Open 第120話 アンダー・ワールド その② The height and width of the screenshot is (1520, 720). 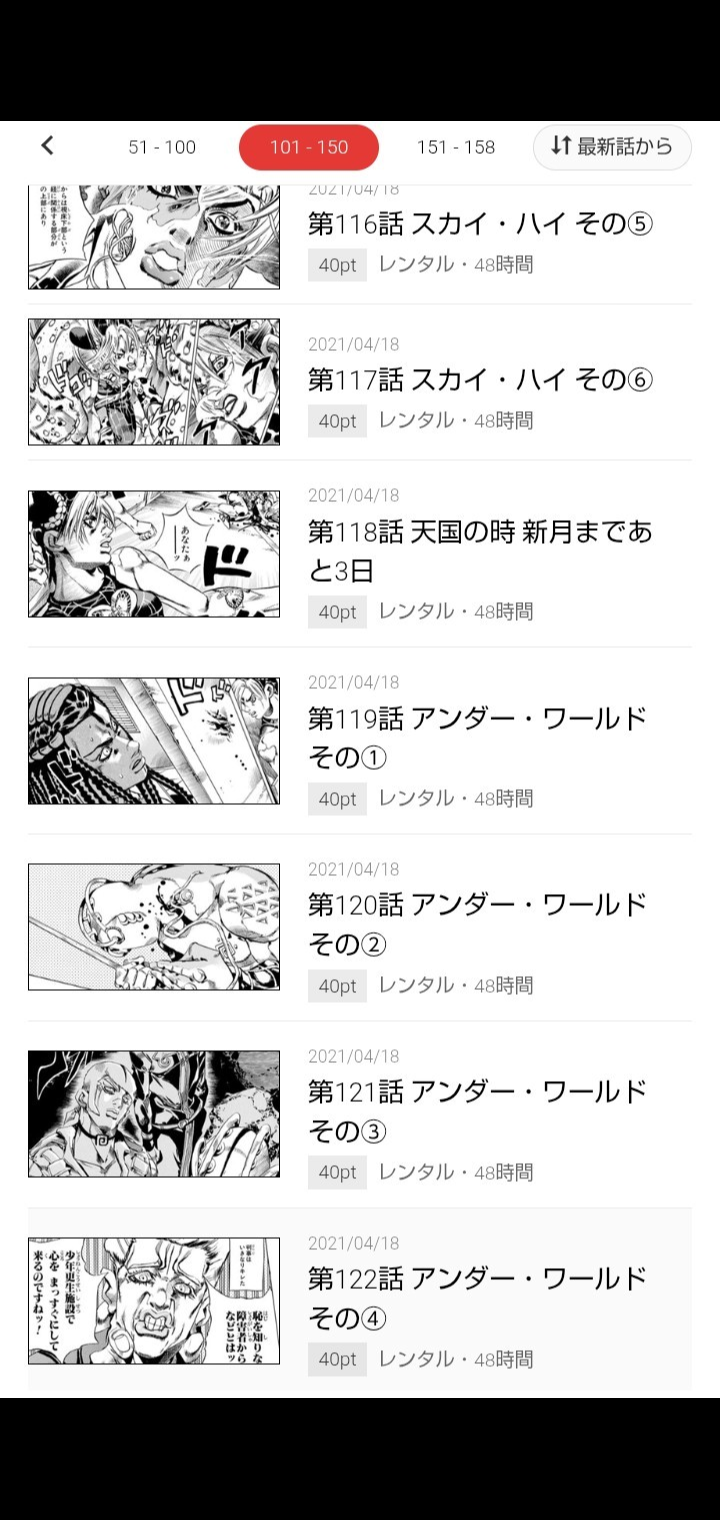pos(480,925)
